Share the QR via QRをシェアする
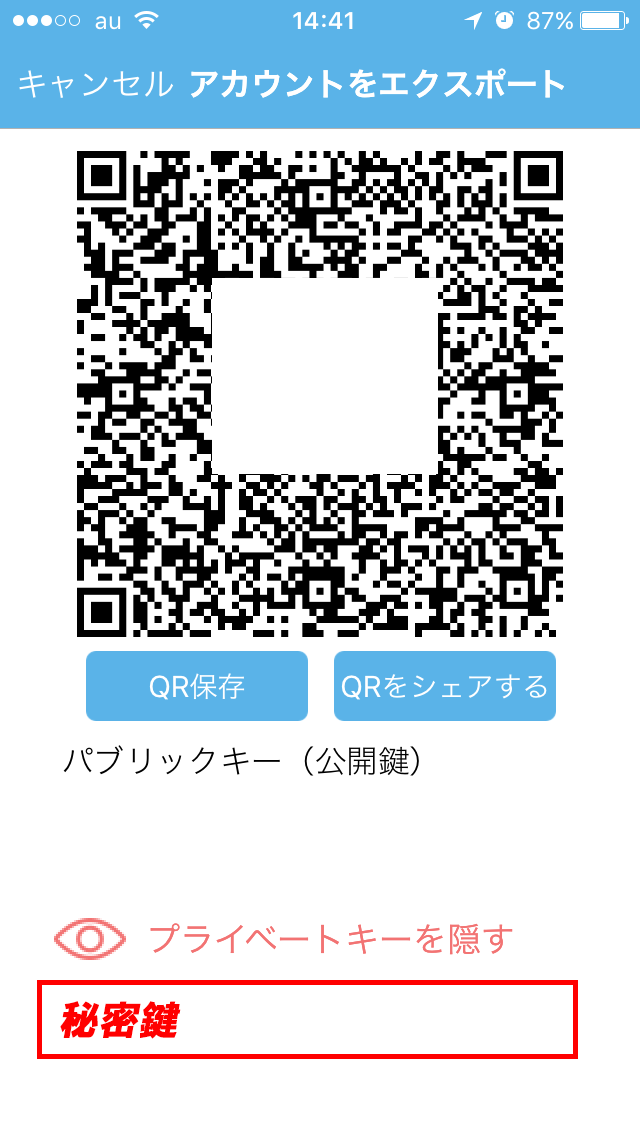 [444, 685]
